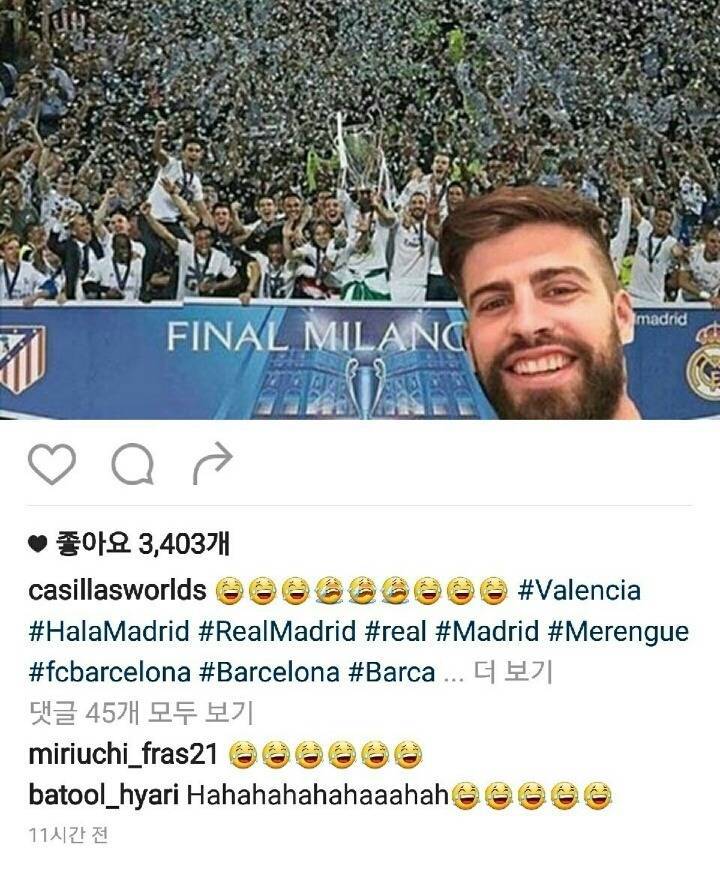Share this post via arrow icon

click(211, 463)
